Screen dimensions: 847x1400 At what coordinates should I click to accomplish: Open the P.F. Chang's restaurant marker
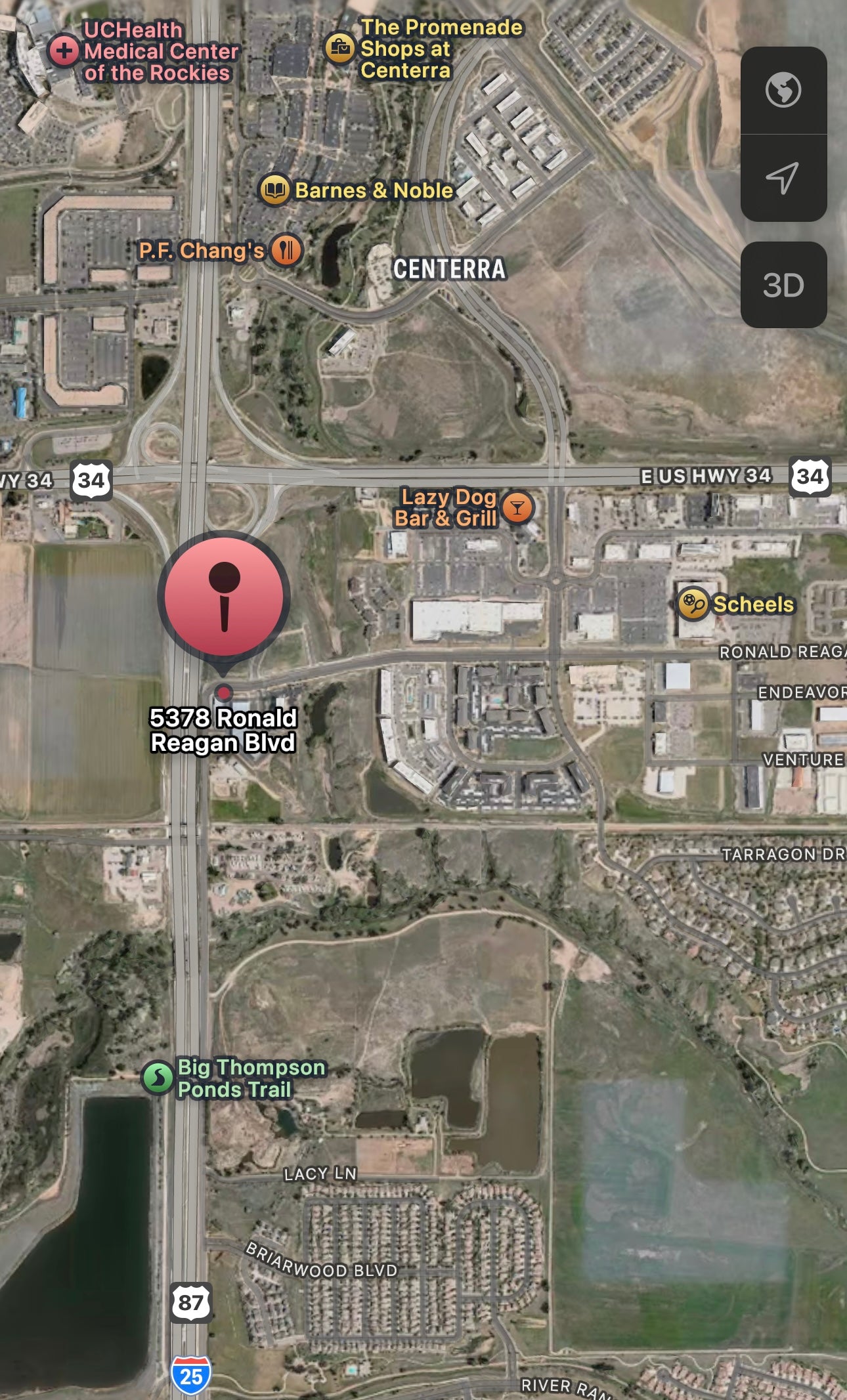(286, 250)
